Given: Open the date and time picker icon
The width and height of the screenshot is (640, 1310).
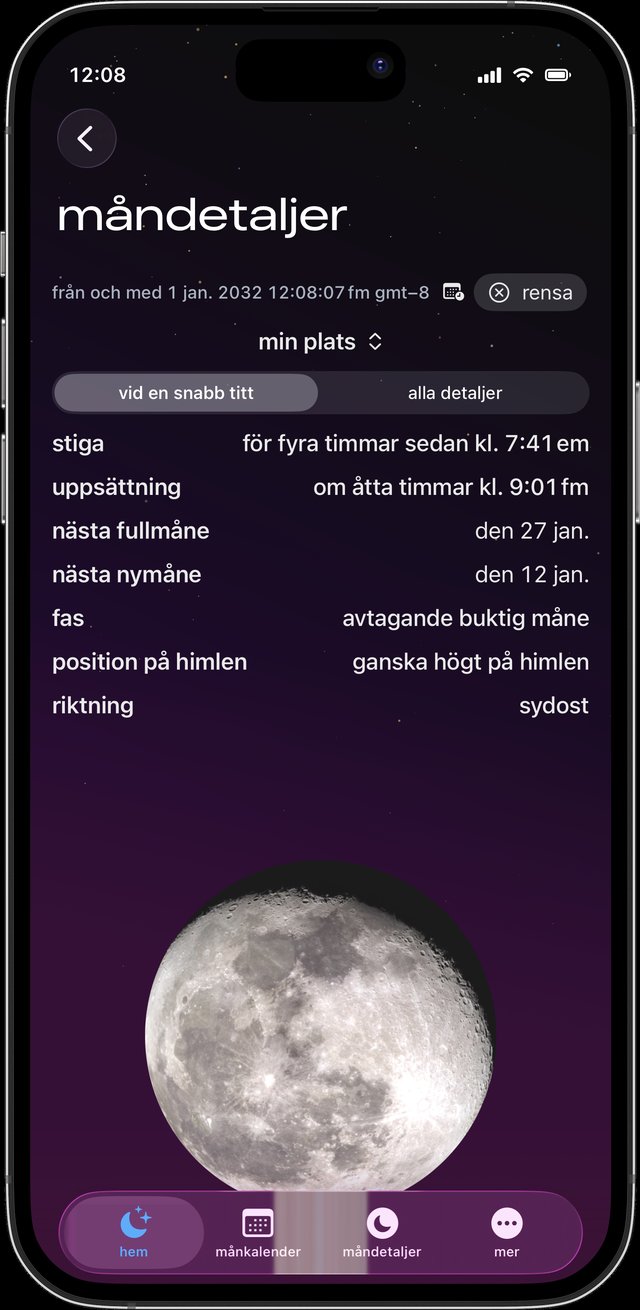Looking at the screenshot, I should pyautogui.click(x=453, y=292).
